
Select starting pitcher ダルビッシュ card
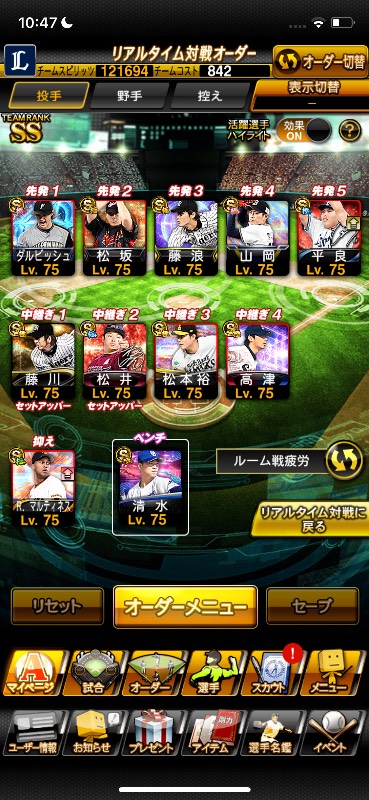coord(43,238)
